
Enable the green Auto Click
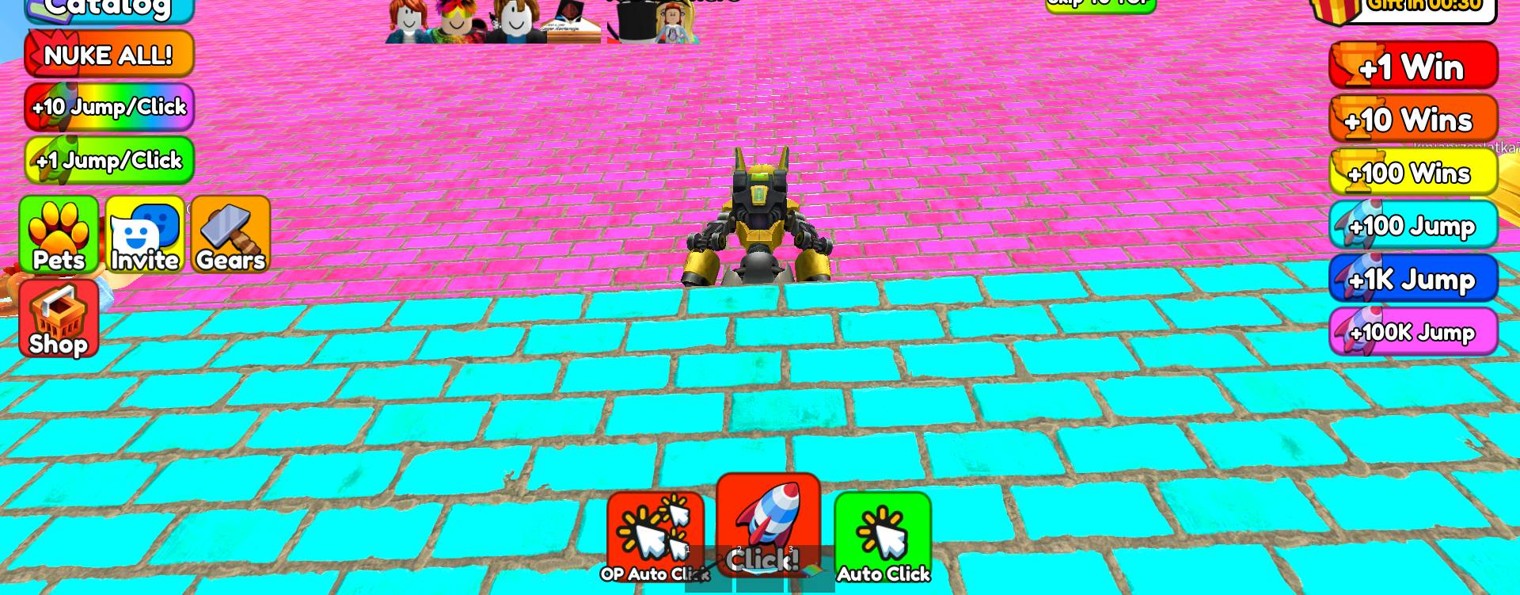pyautogui.click(x=882, y=536)
